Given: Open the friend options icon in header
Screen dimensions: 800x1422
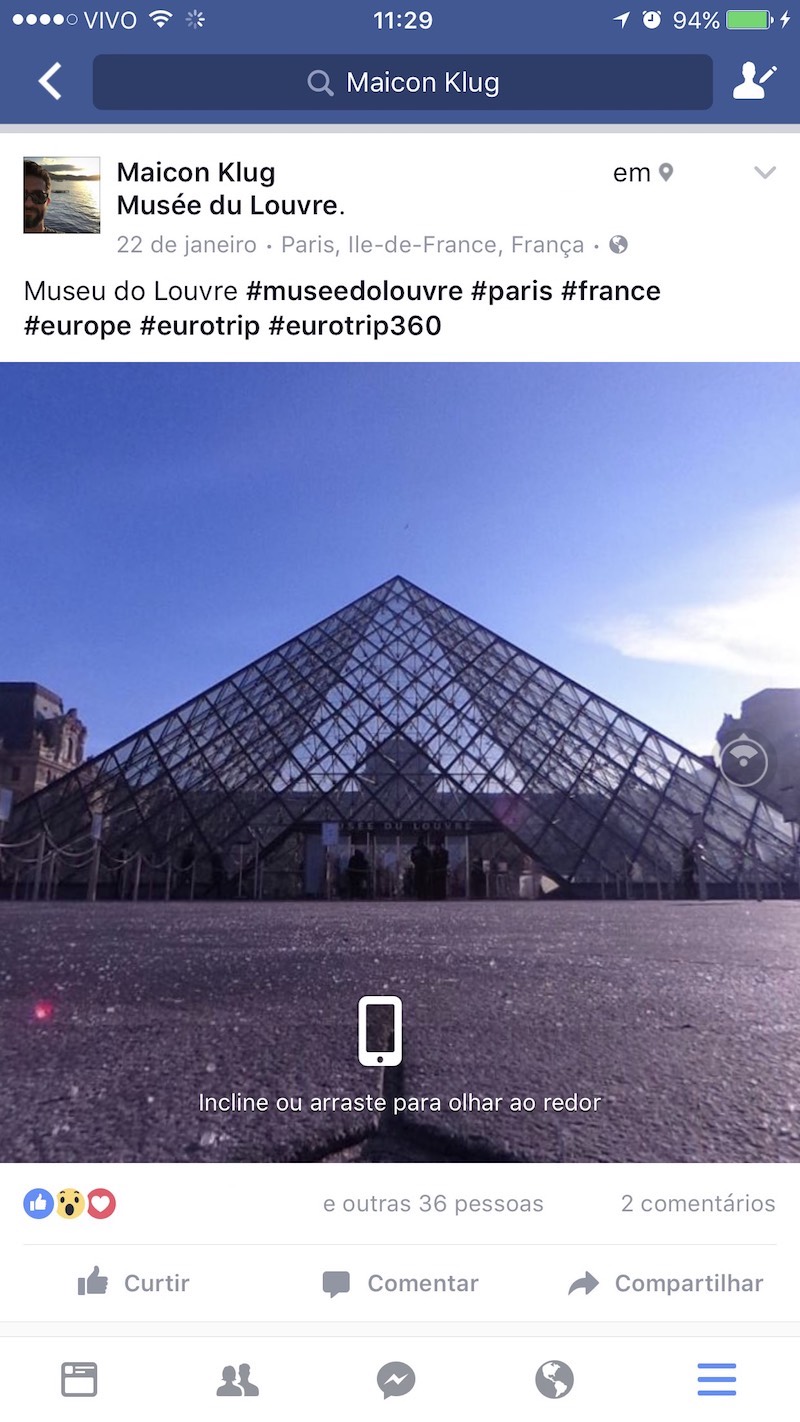Looking at the screenshot, I should tap(754, 82).
